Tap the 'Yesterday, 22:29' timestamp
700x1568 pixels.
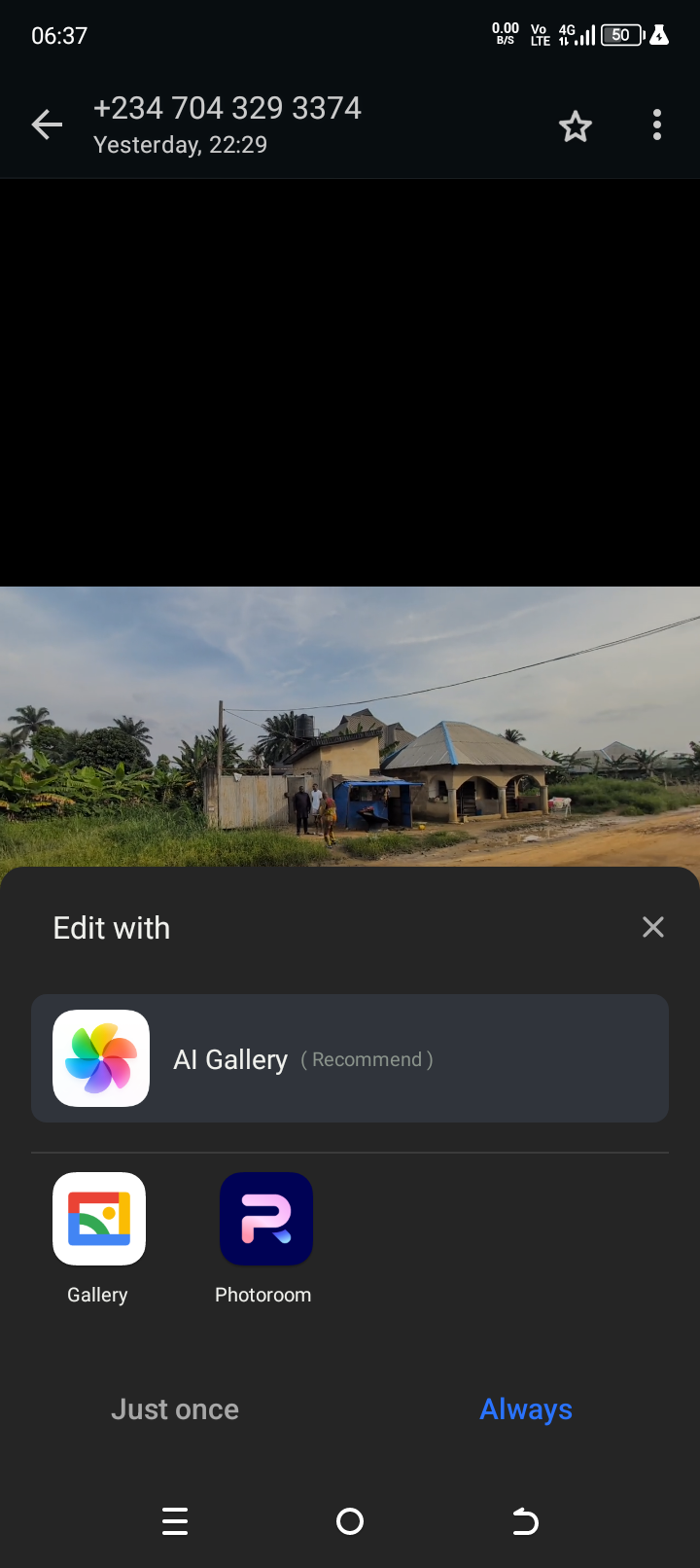coord(179,144)
